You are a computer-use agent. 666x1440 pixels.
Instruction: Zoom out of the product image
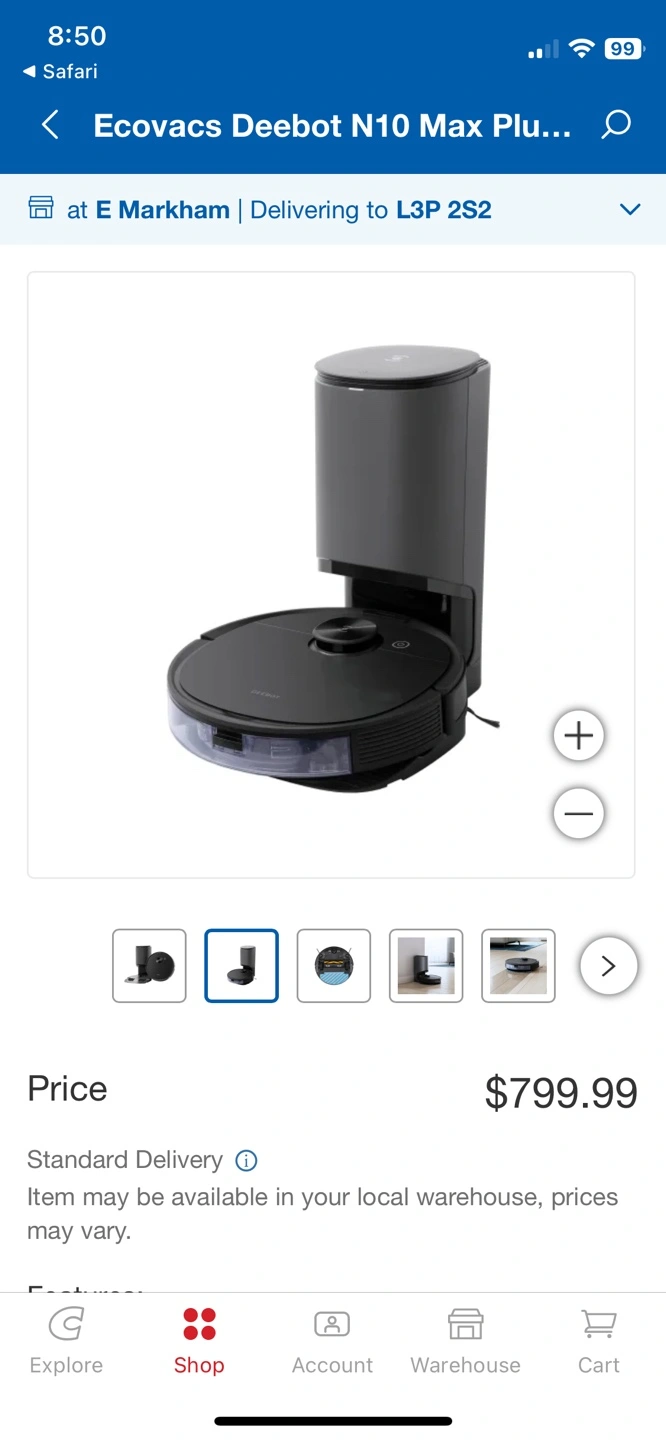click(x=579, y=813)
